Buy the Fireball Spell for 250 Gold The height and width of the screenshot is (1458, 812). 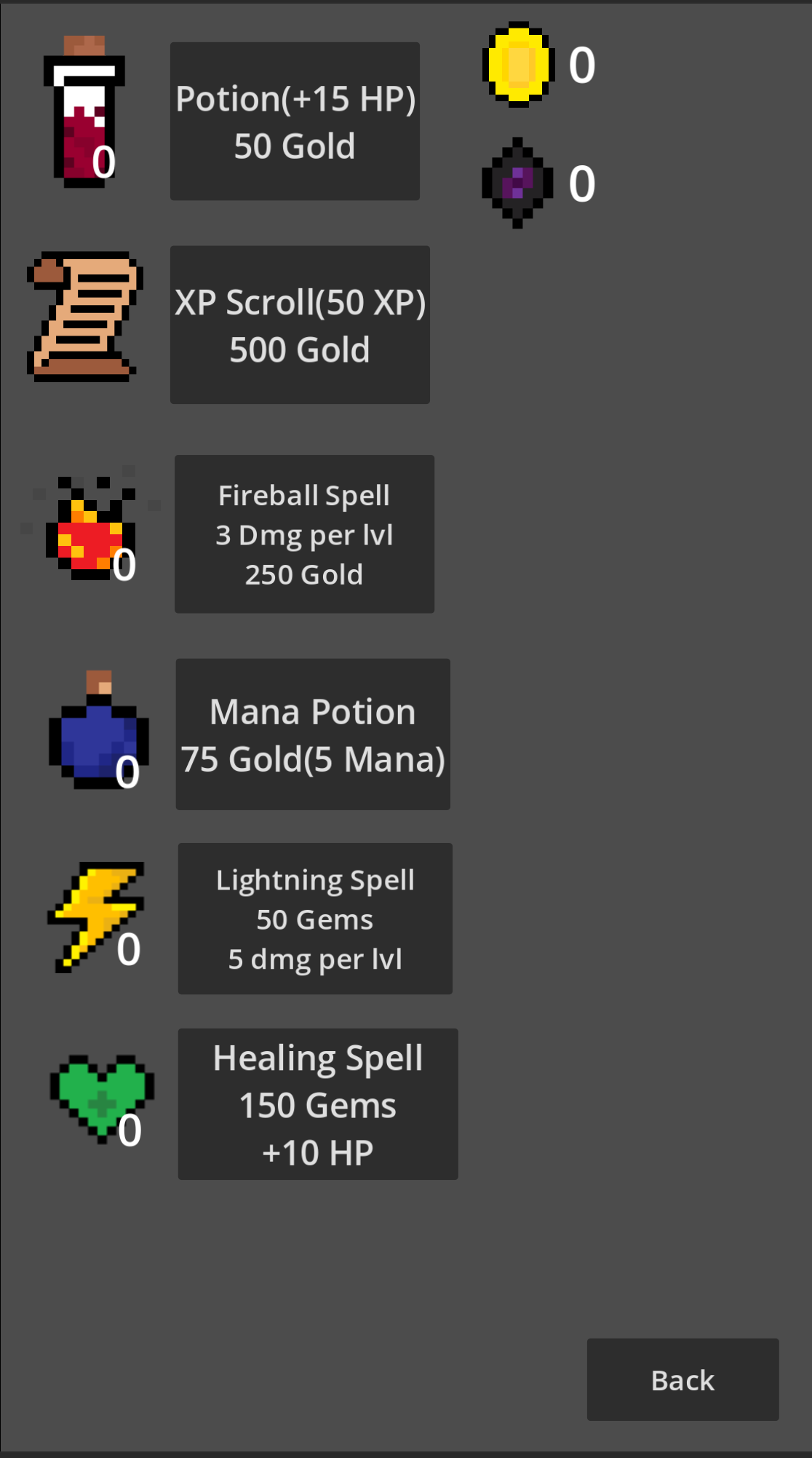coord(304,534)
